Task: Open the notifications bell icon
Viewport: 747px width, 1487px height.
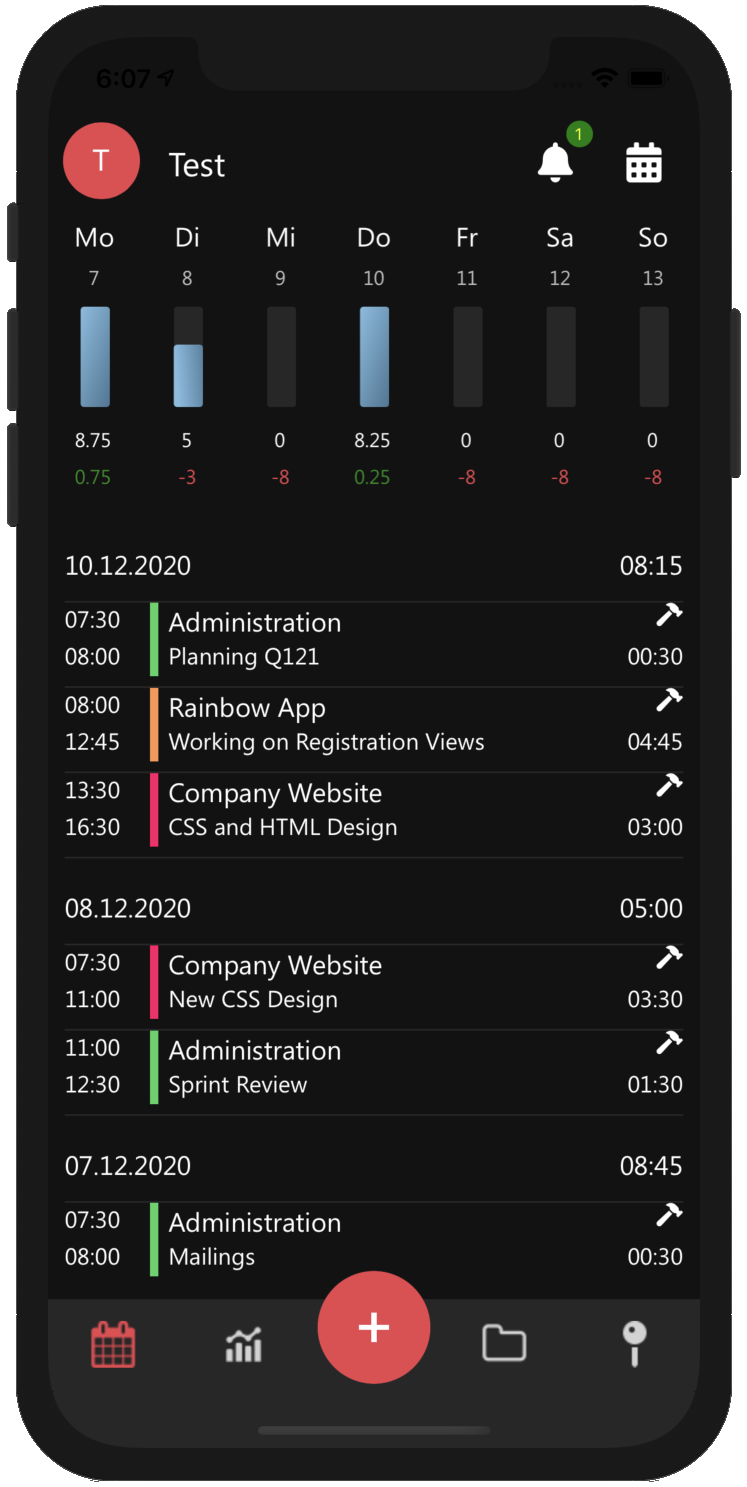Action: pyautogui.click(x=557, y=163)
